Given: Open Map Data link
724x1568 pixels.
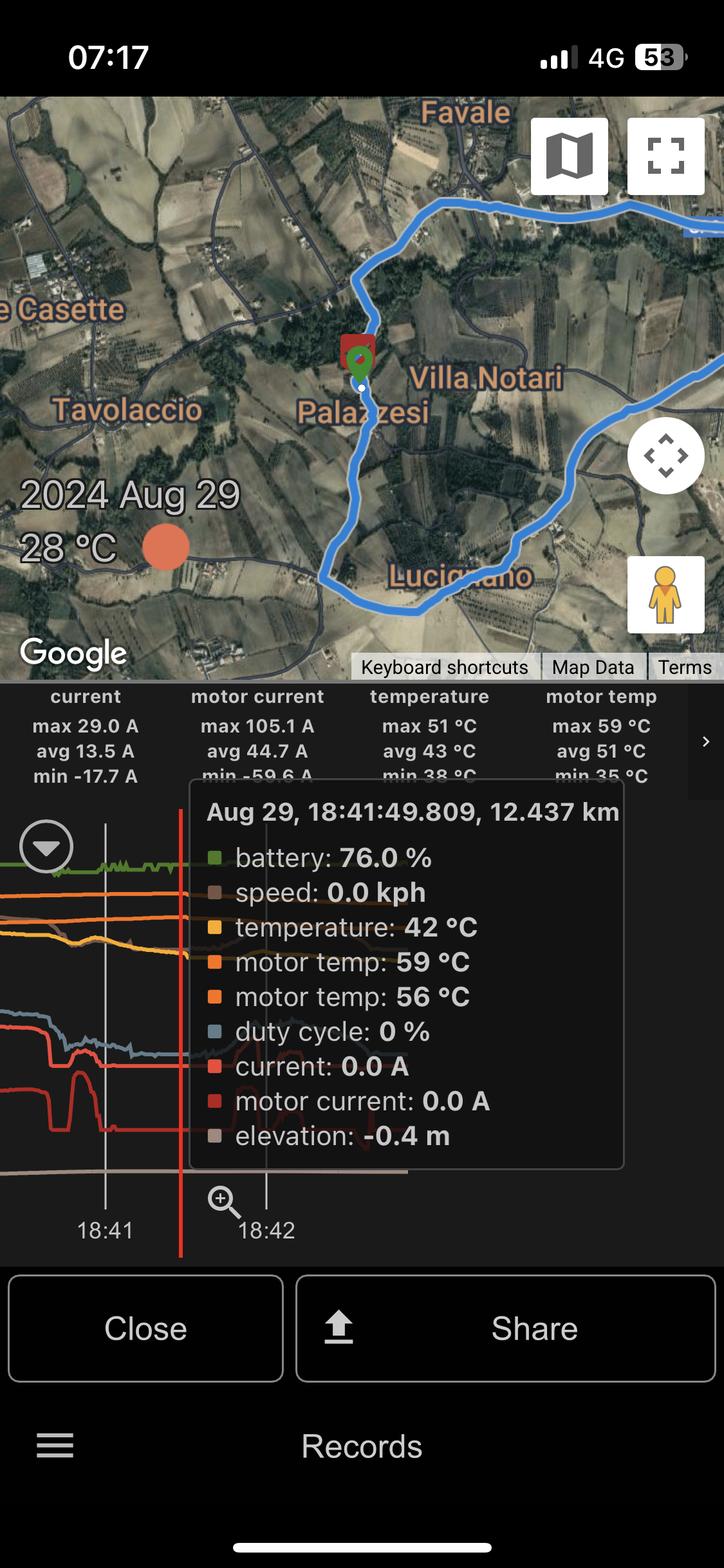Looking at the screenshot, I should 593,667.
